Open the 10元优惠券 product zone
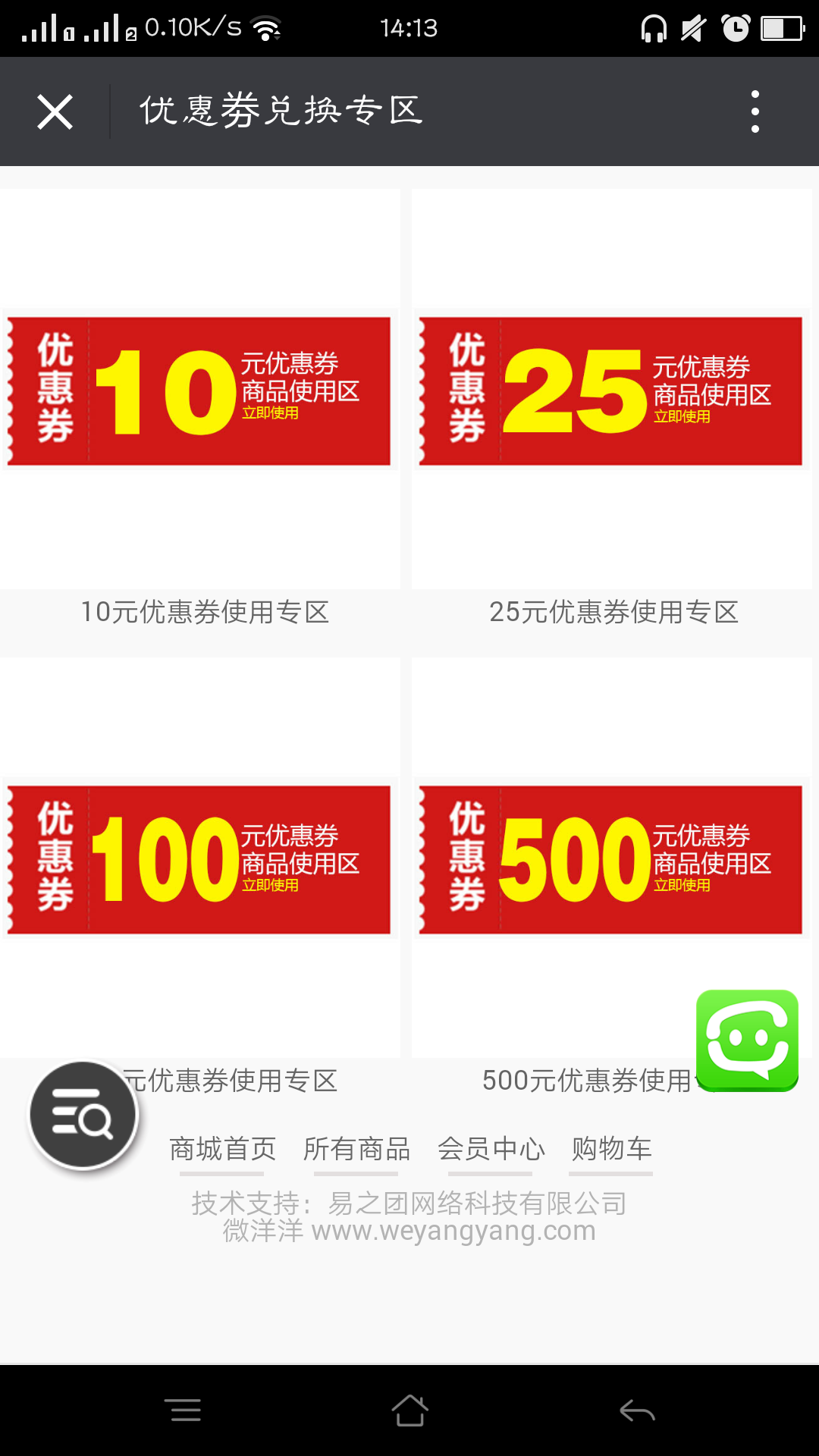 [199, 391]
